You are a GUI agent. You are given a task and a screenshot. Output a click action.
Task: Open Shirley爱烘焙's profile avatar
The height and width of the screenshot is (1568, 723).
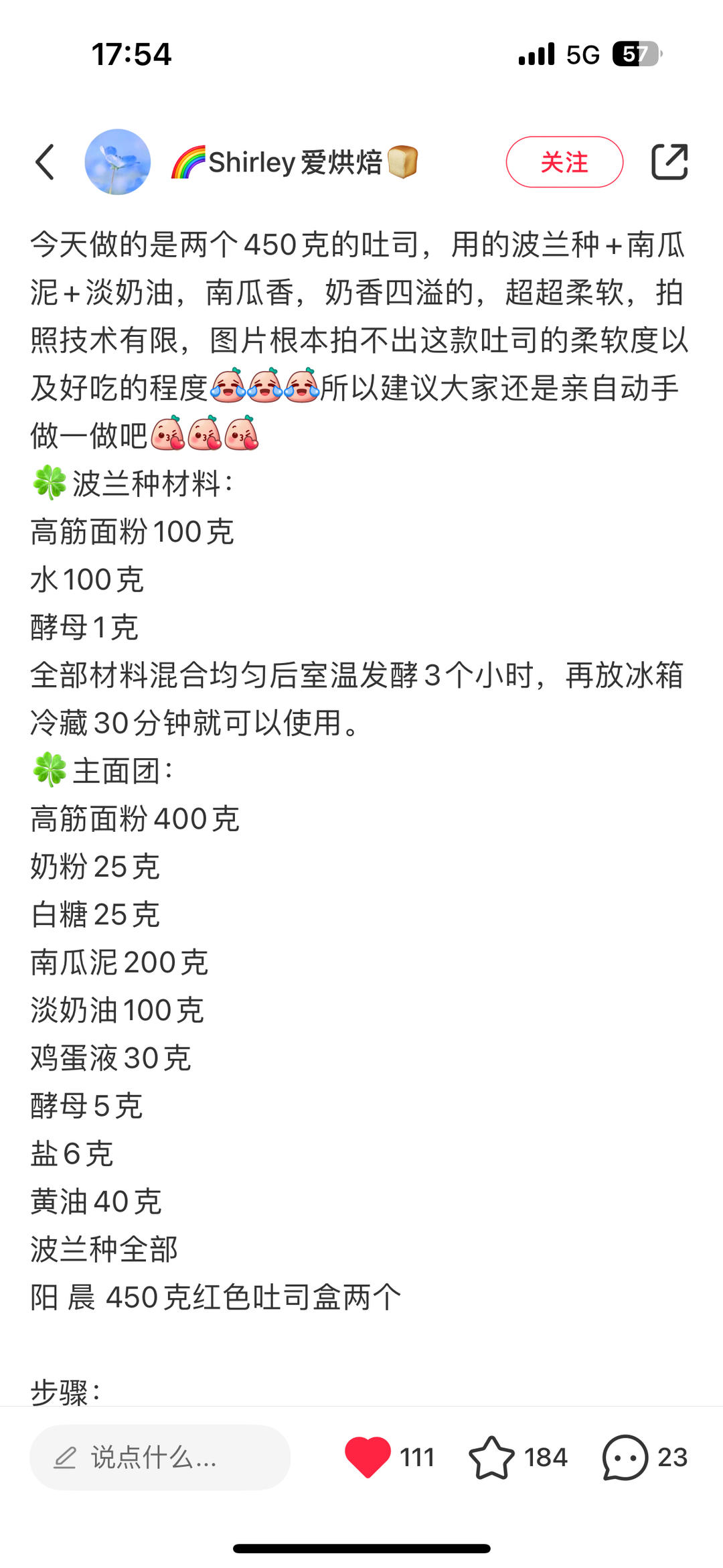tap(118, 162)
